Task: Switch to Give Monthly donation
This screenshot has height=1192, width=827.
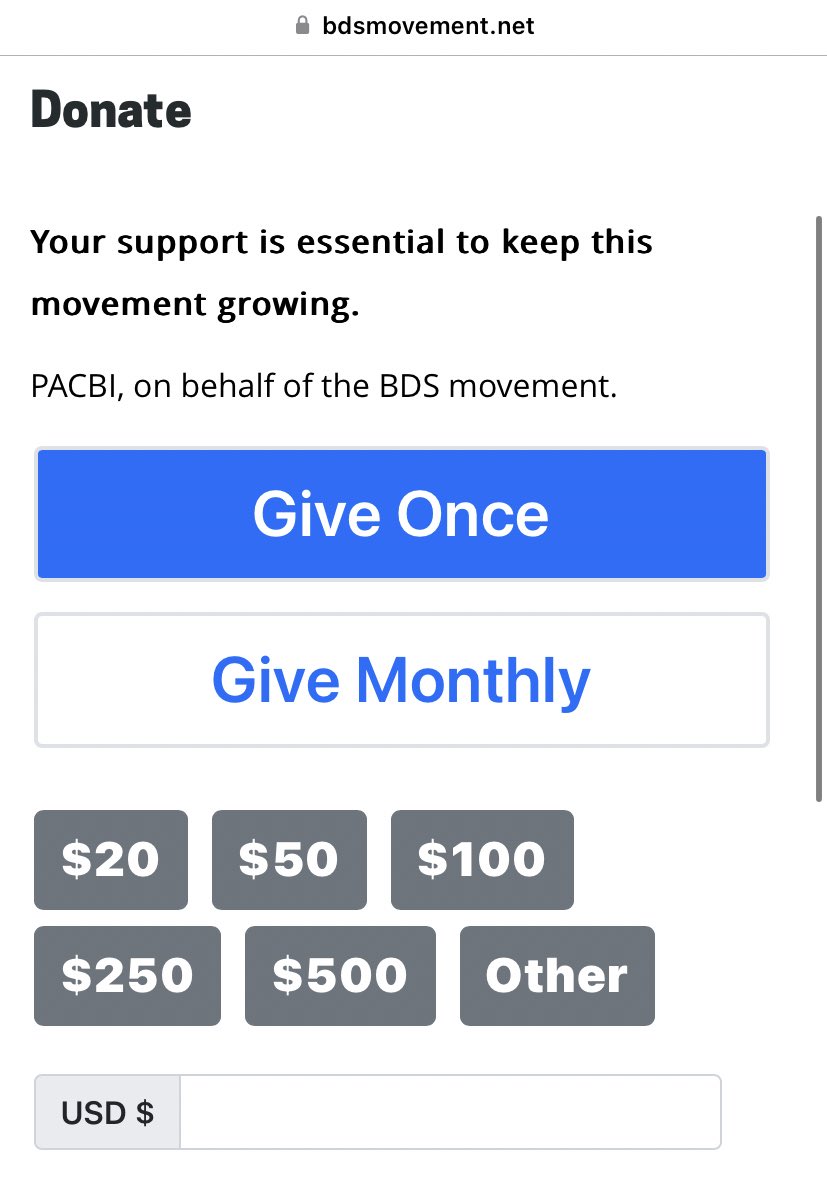Action: pos(401,680)
